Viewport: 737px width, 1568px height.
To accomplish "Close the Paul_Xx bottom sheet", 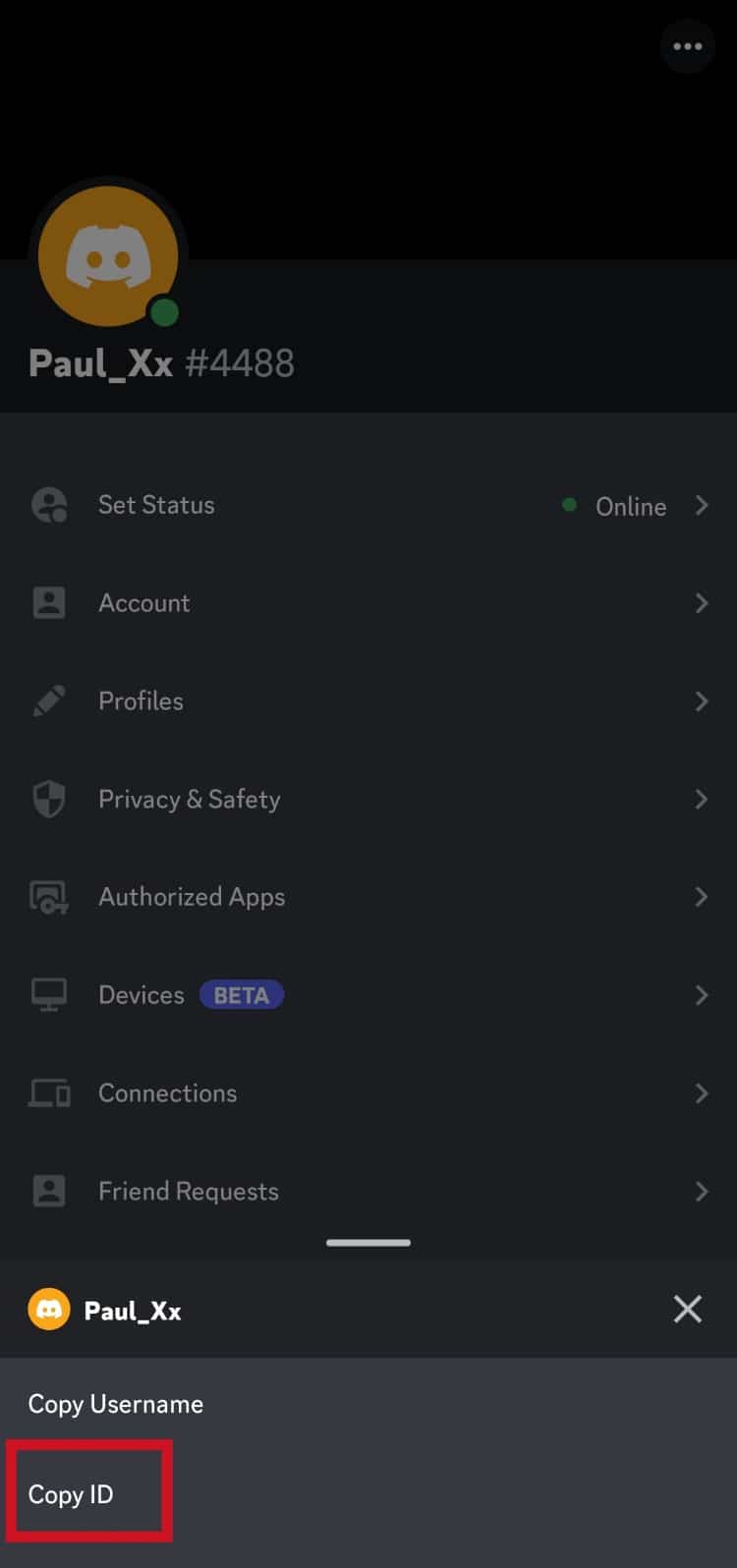I will 687,1309.
